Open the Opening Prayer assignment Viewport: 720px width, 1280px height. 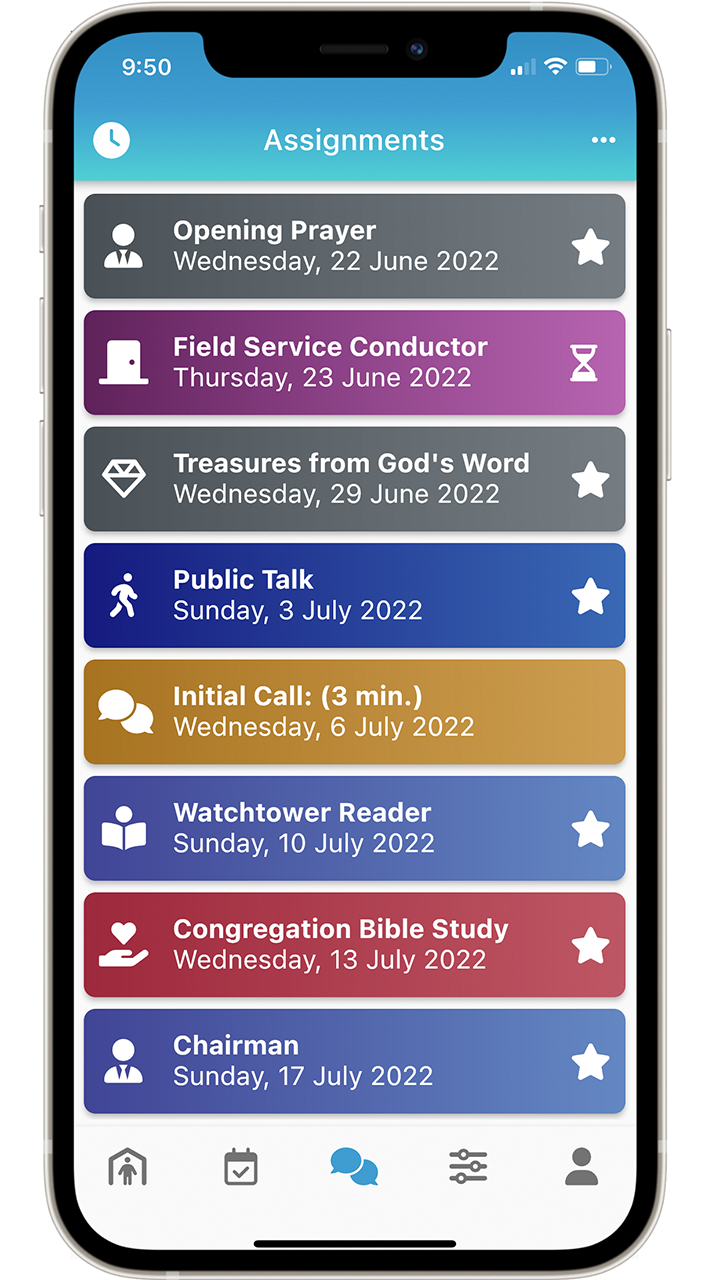tap(354, 246)
